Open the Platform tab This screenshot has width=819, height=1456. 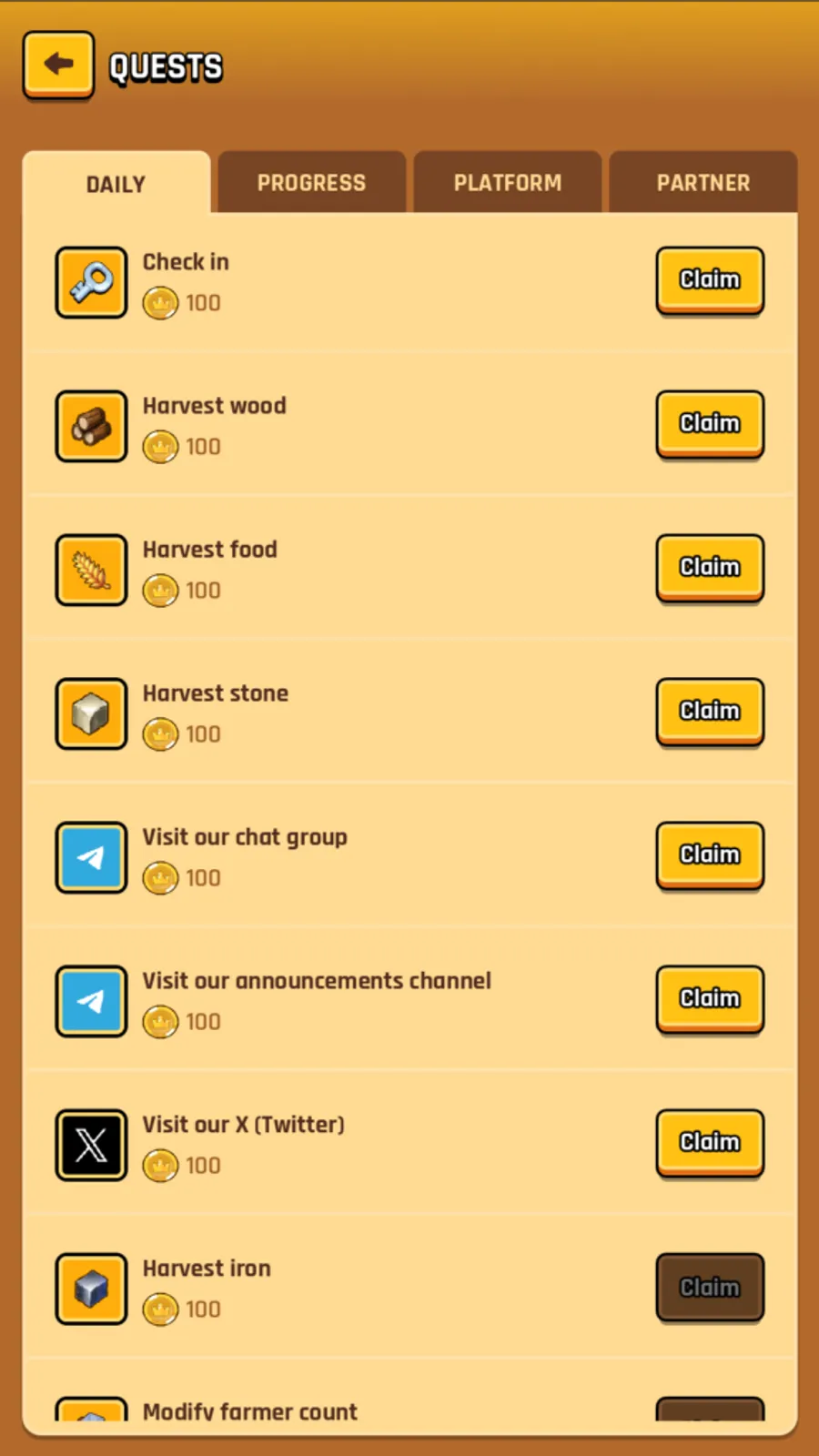(x=508, y=183)
